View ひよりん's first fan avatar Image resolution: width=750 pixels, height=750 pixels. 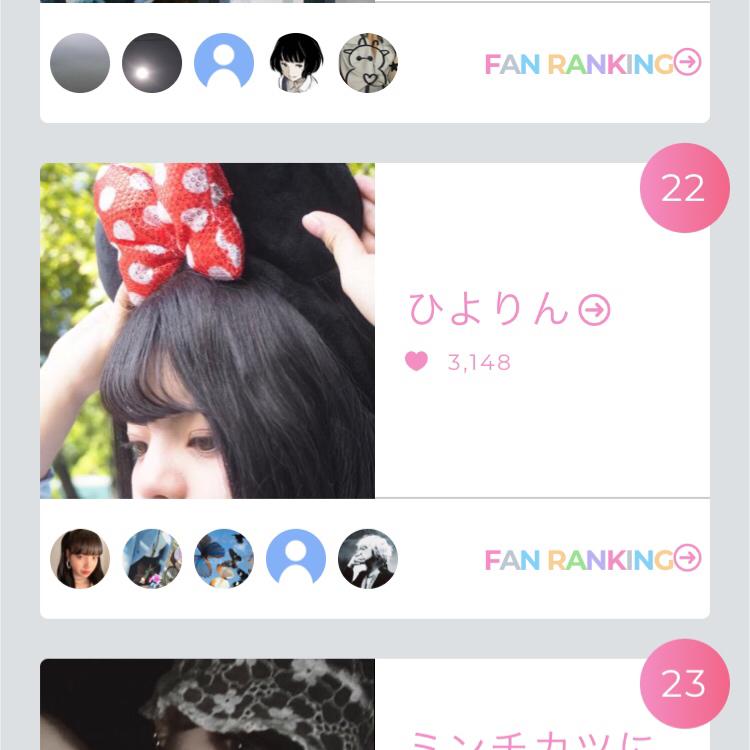coord(80,559)
